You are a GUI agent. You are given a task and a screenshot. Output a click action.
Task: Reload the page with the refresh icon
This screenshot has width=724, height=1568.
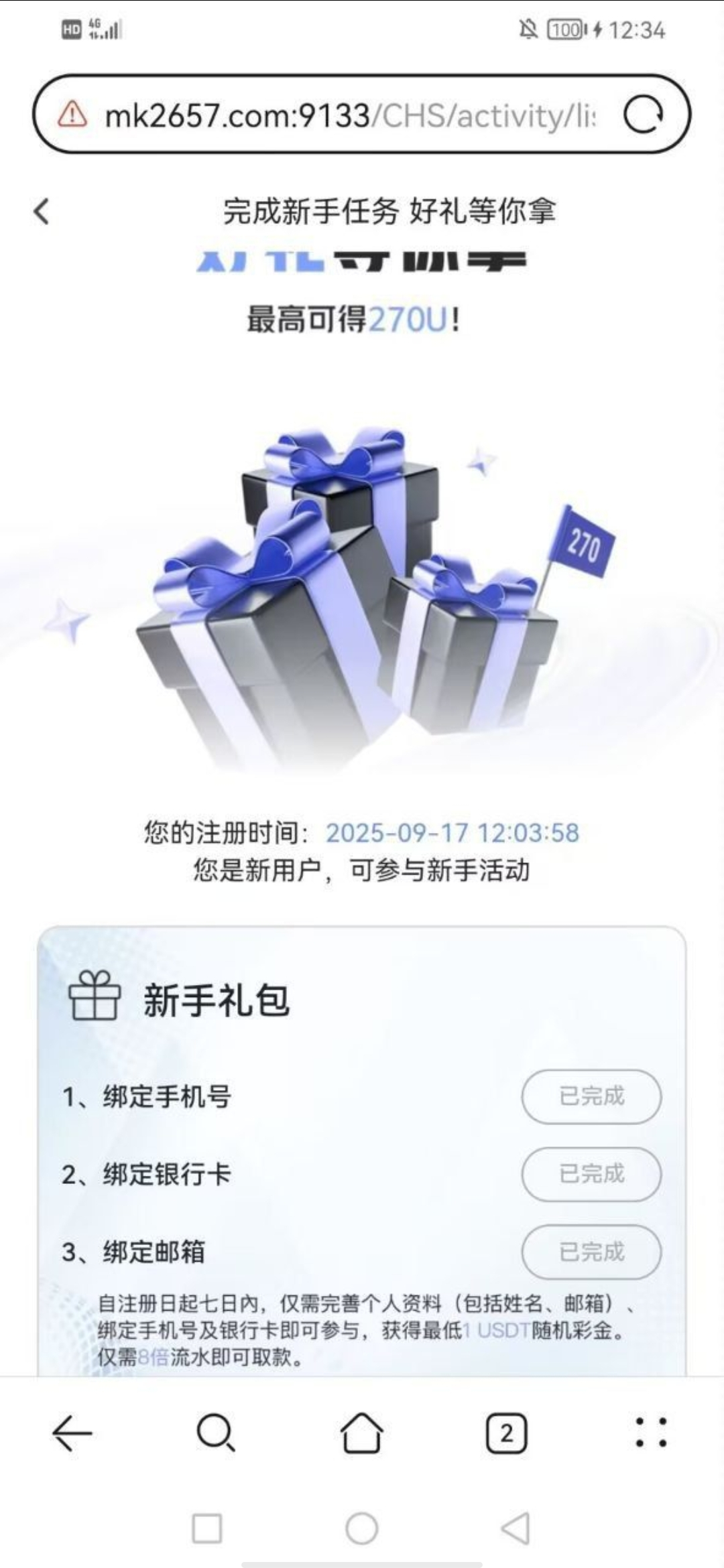coord(643,115)
